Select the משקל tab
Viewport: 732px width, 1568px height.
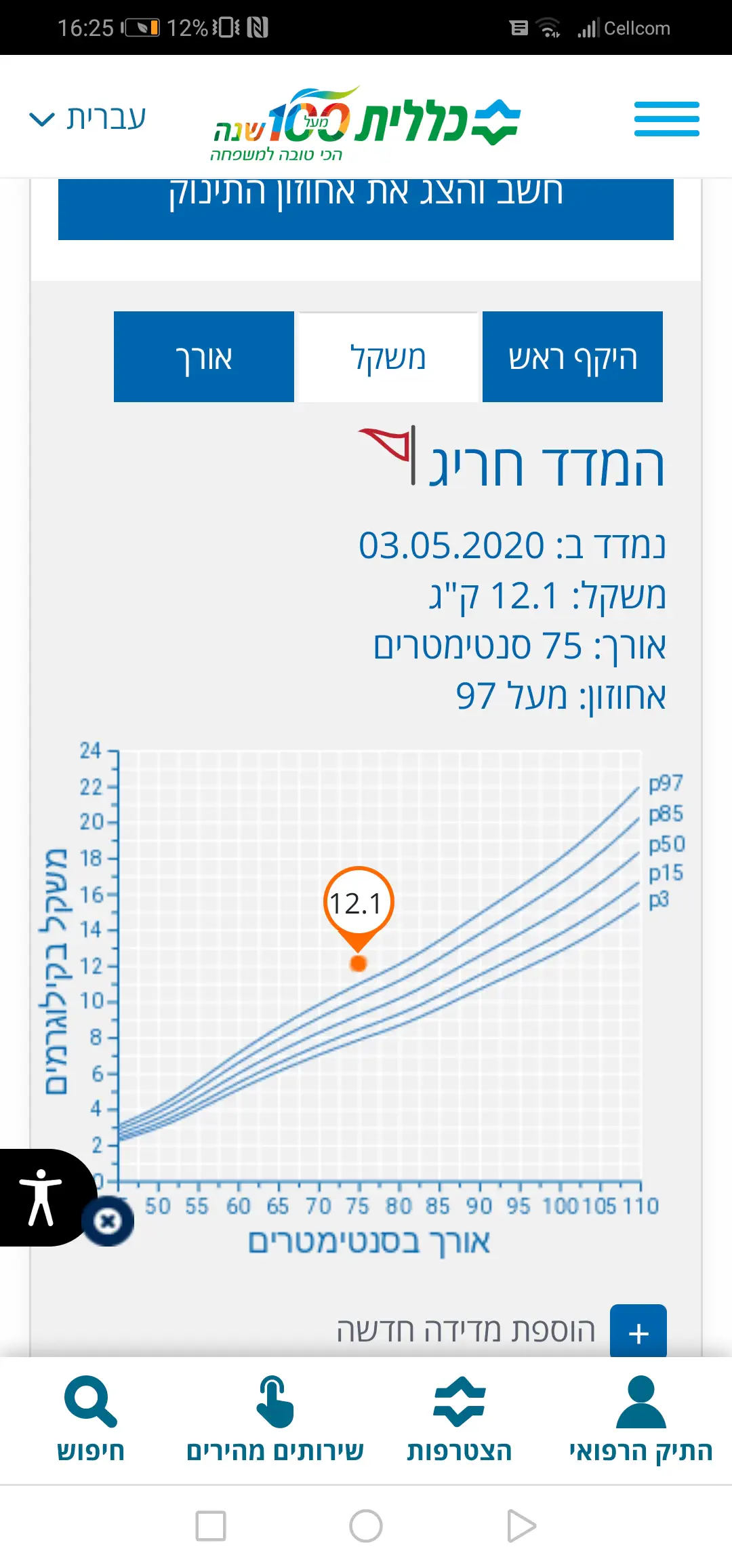coord(388,357)
